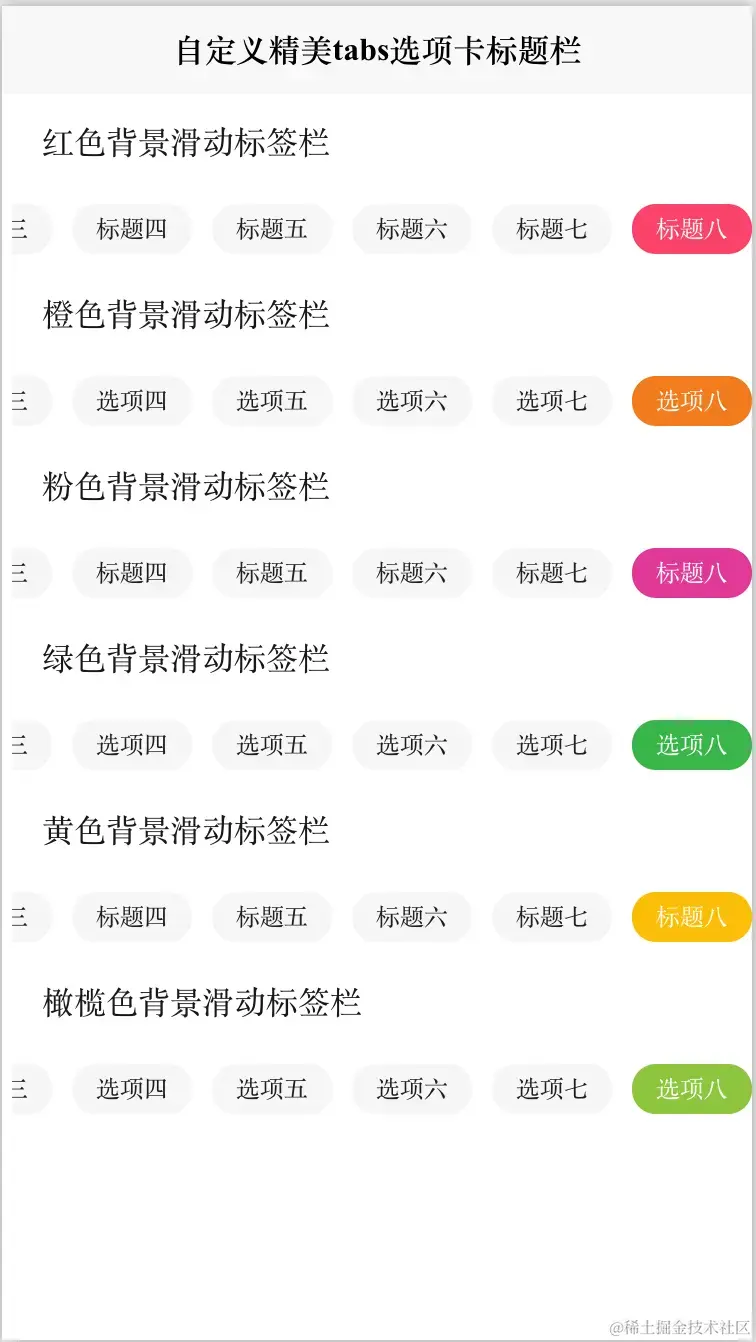Tap 标题六 in the red tab bar
This screenshot has height=1342, width=756.
[411, 229]
